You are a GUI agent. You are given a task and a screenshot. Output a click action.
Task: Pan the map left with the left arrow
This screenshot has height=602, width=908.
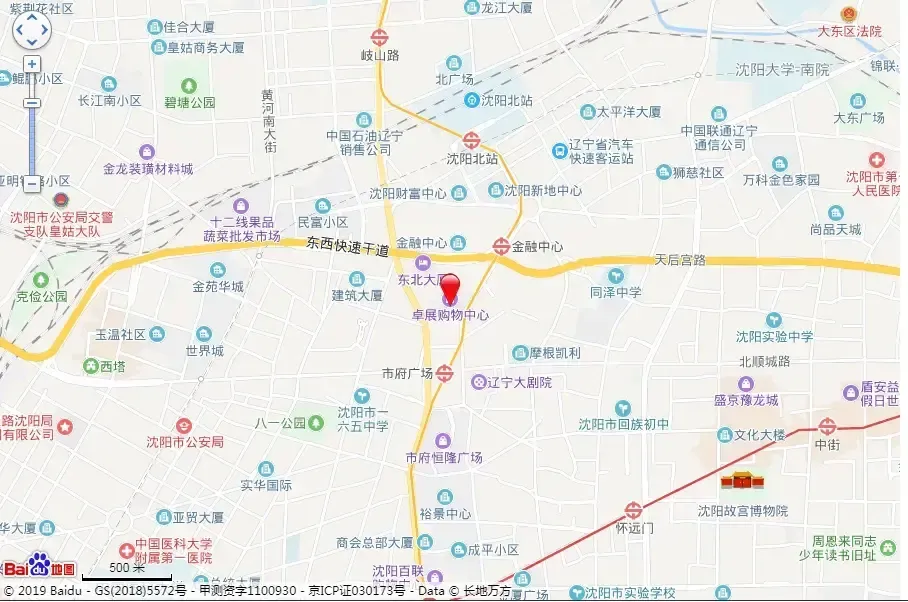coord(19,30)
